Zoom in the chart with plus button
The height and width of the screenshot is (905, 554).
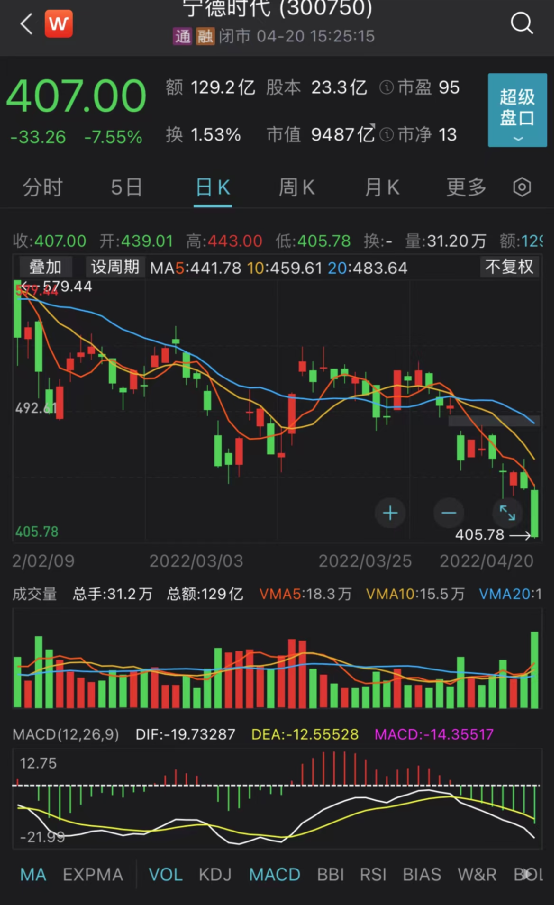click(390, 513)
